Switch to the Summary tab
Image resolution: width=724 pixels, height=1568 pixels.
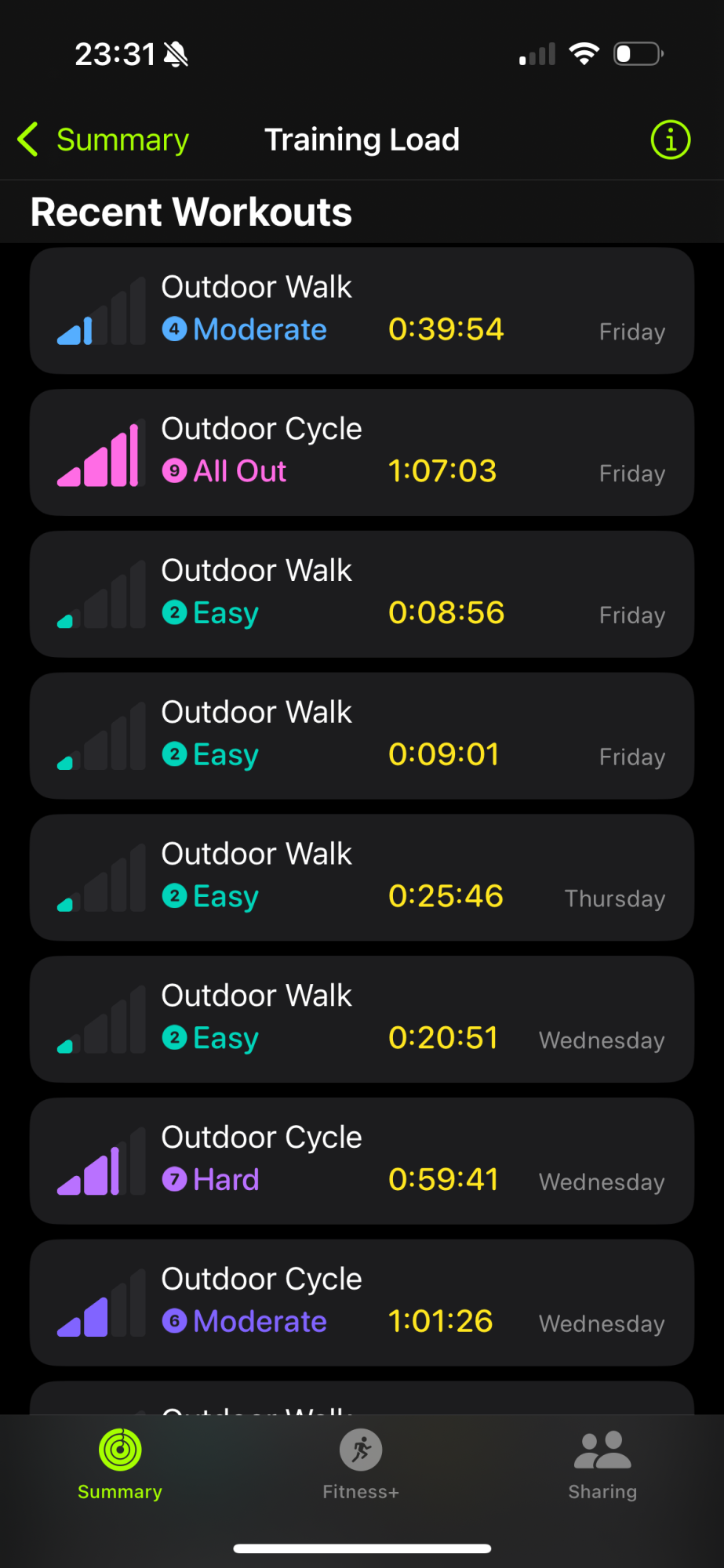(120, 1464)
